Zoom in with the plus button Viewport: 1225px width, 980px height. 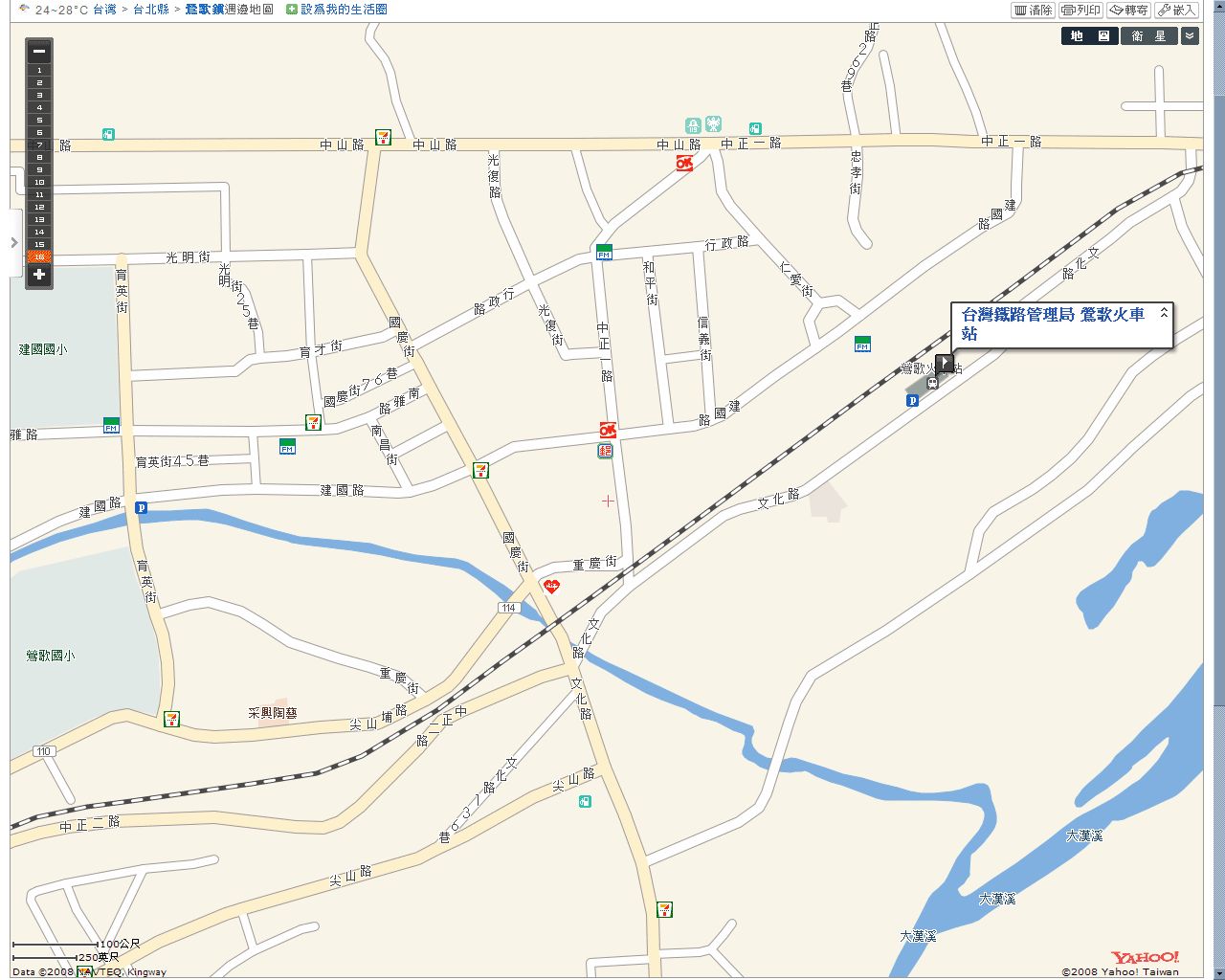(39, 275)
